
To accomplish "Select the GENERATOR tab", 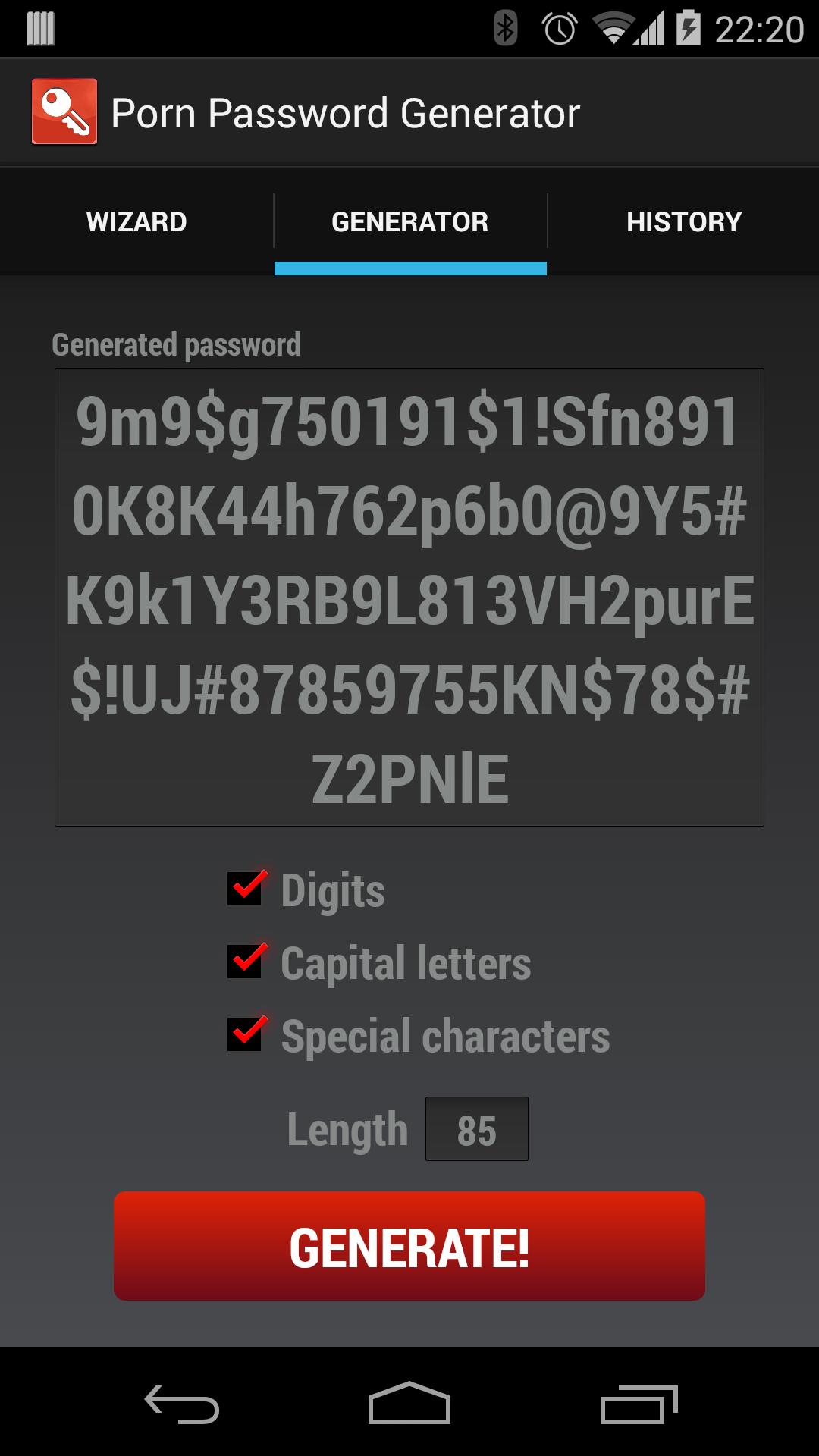I will (409, 221).
